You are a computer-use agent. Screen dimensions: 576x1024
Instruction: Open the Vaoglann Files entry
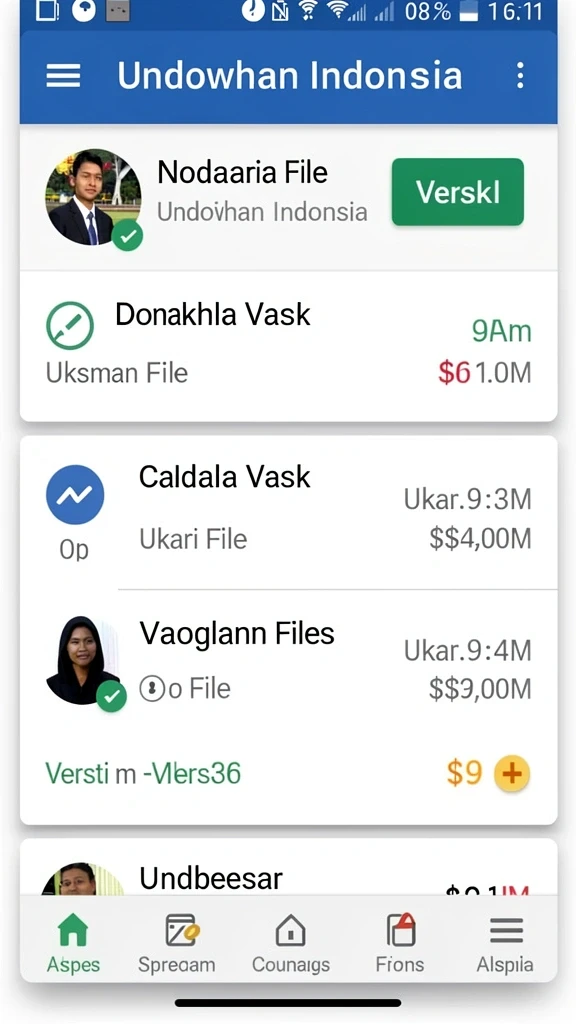(x=289, y=660)
